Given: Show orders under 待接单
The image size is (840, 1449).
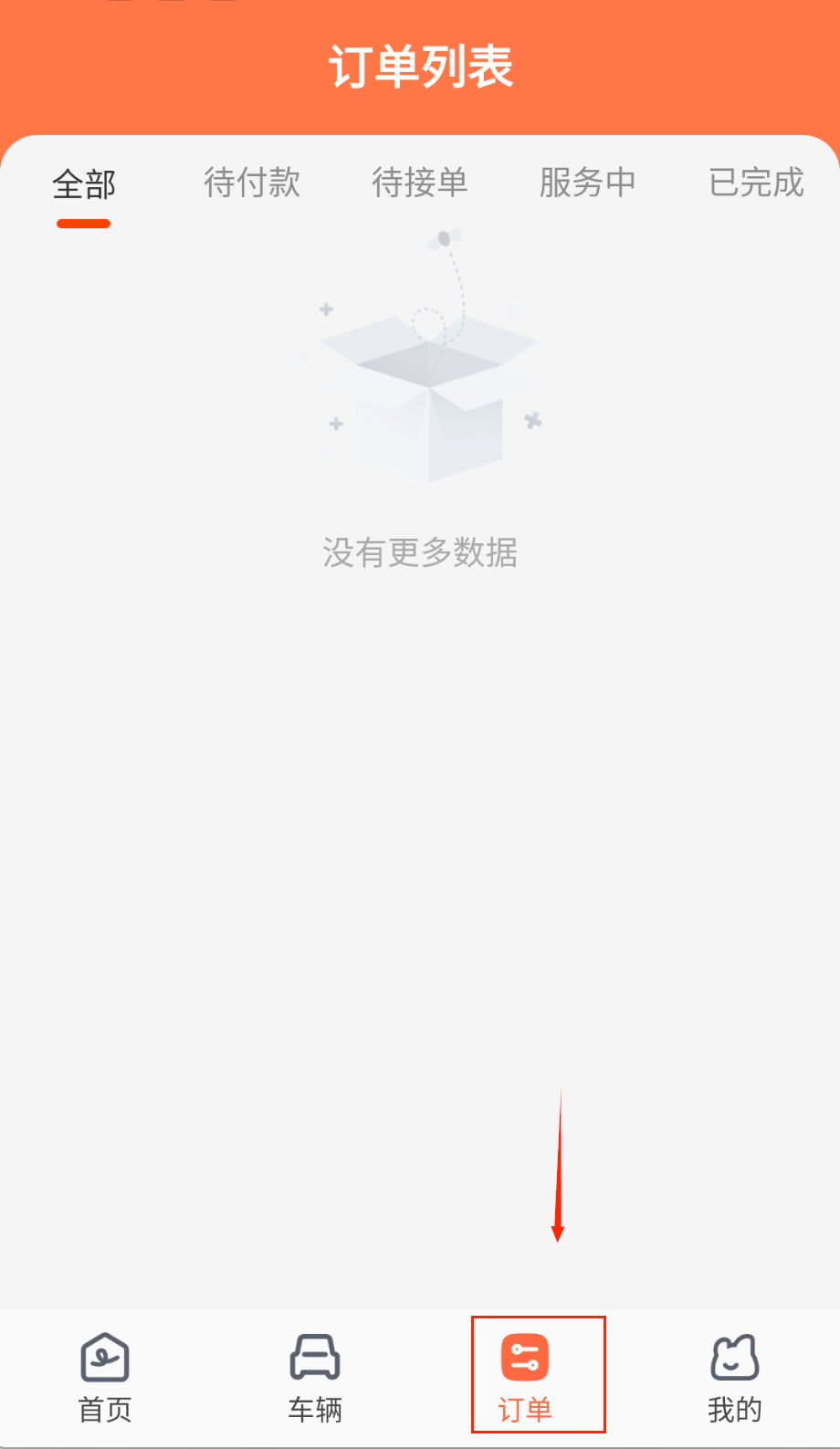Looking at the screenshot, I should [420, 183].
